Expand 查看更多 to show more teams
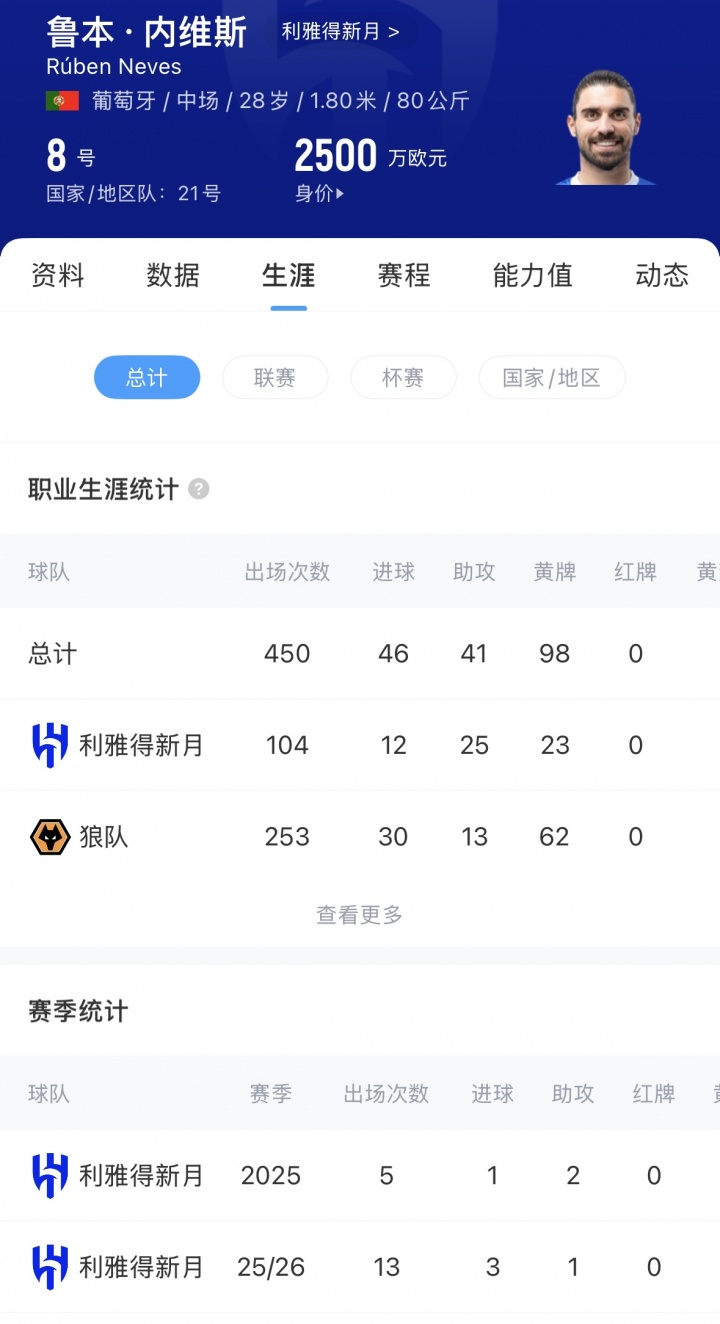Screen dimensions: 720x1324 click(x=359, y=914)
